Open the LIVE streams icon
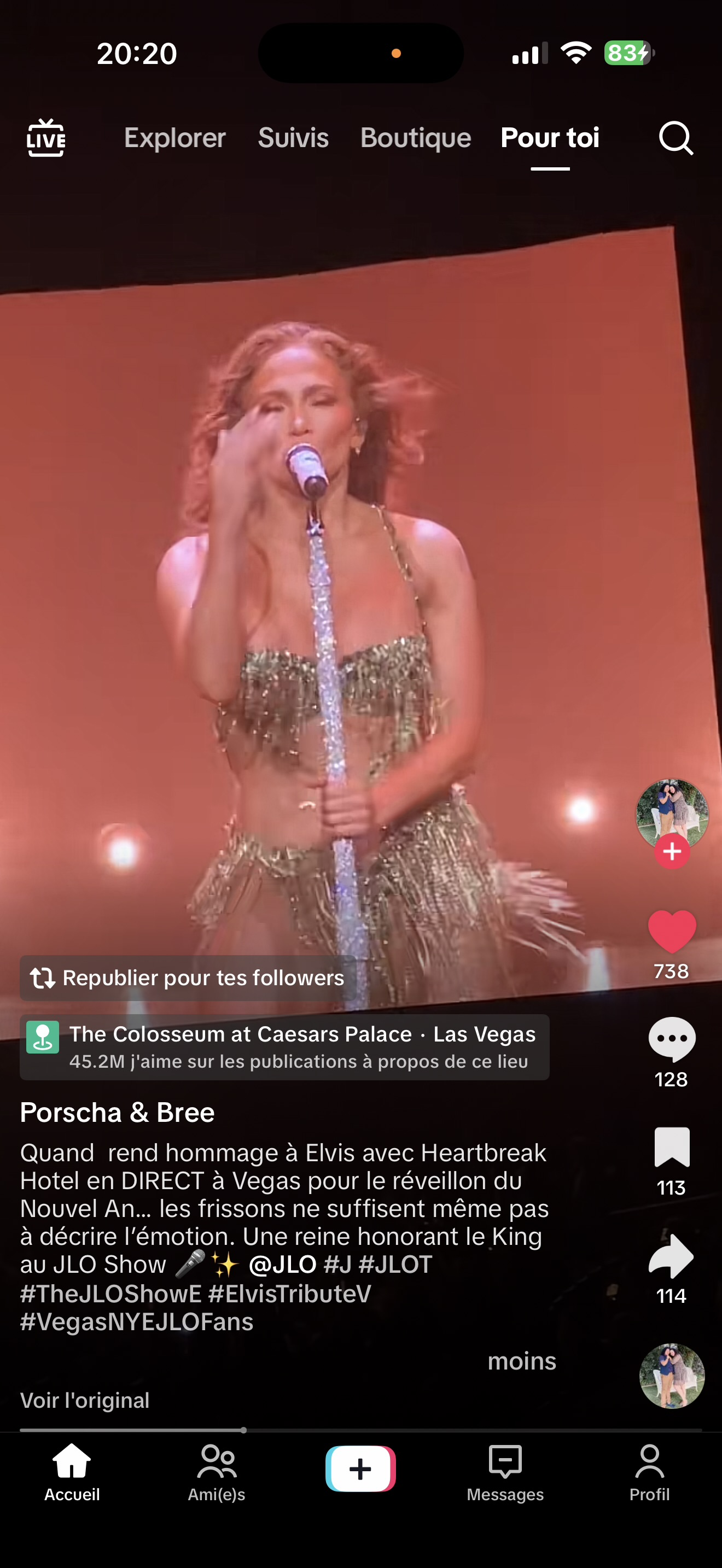Viewport: 722px width, 1568px height. (45, 138)
